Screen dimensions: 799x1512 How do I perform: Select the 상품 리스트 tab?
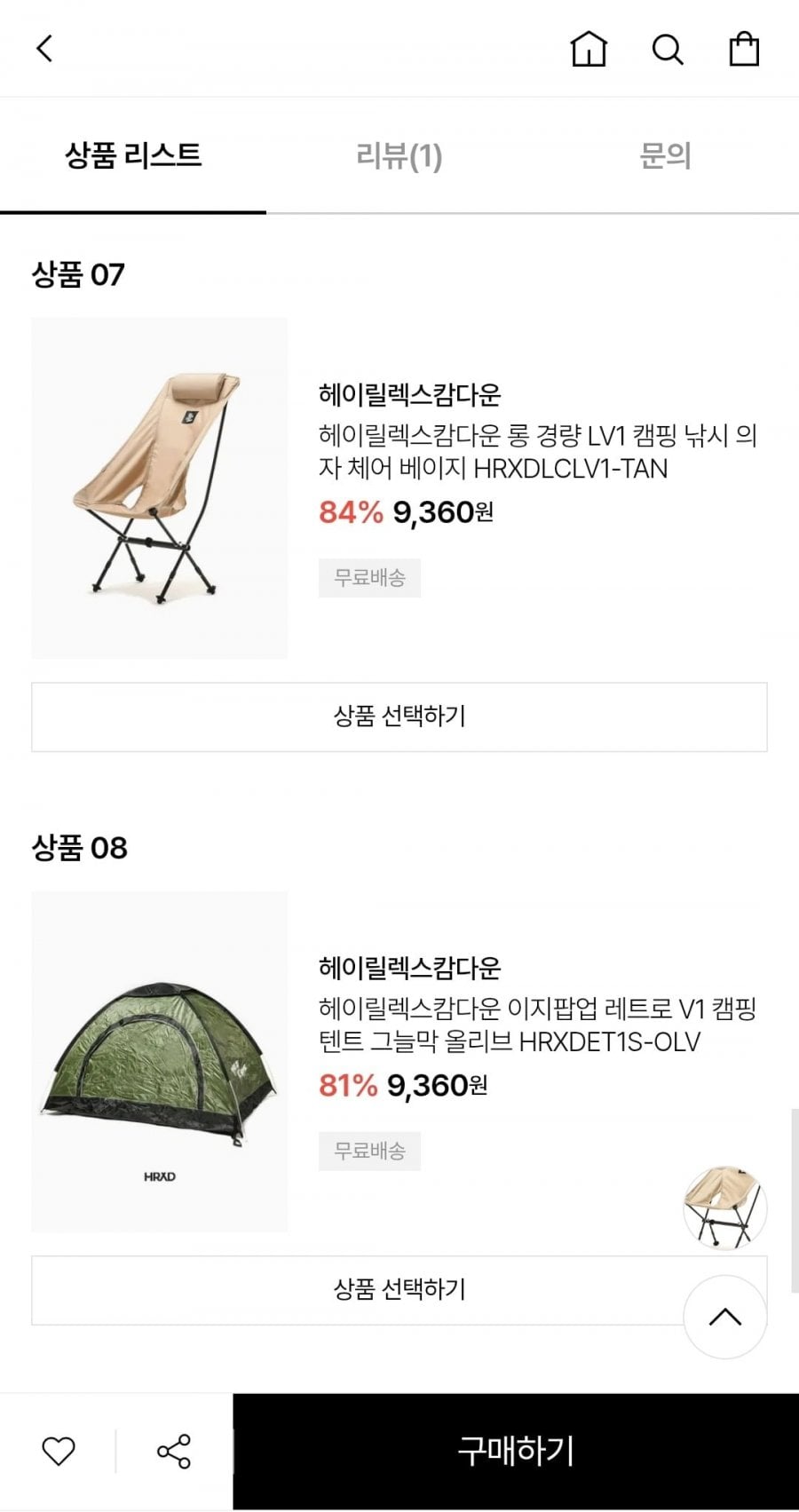pos(133,156)
